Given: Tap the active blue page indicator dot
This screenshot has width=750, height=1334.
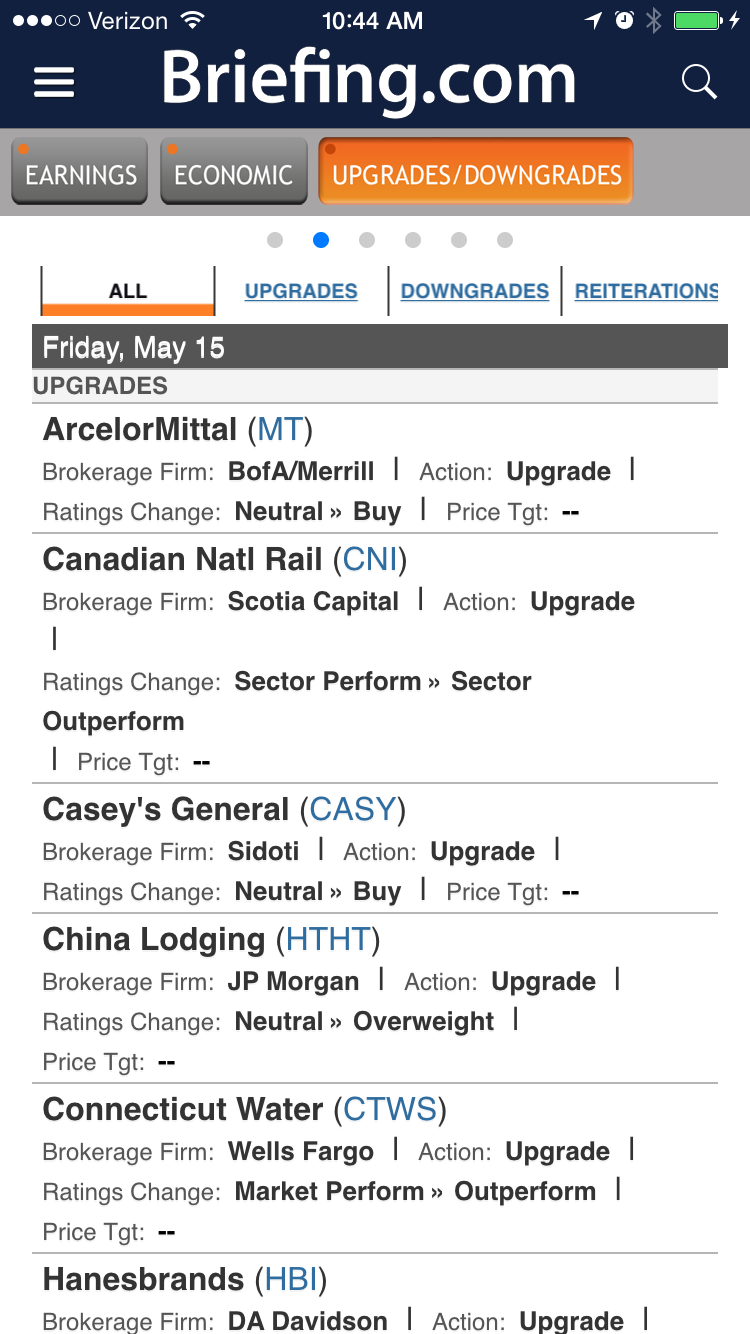Looking at the screenshot, I should point(321,240).
